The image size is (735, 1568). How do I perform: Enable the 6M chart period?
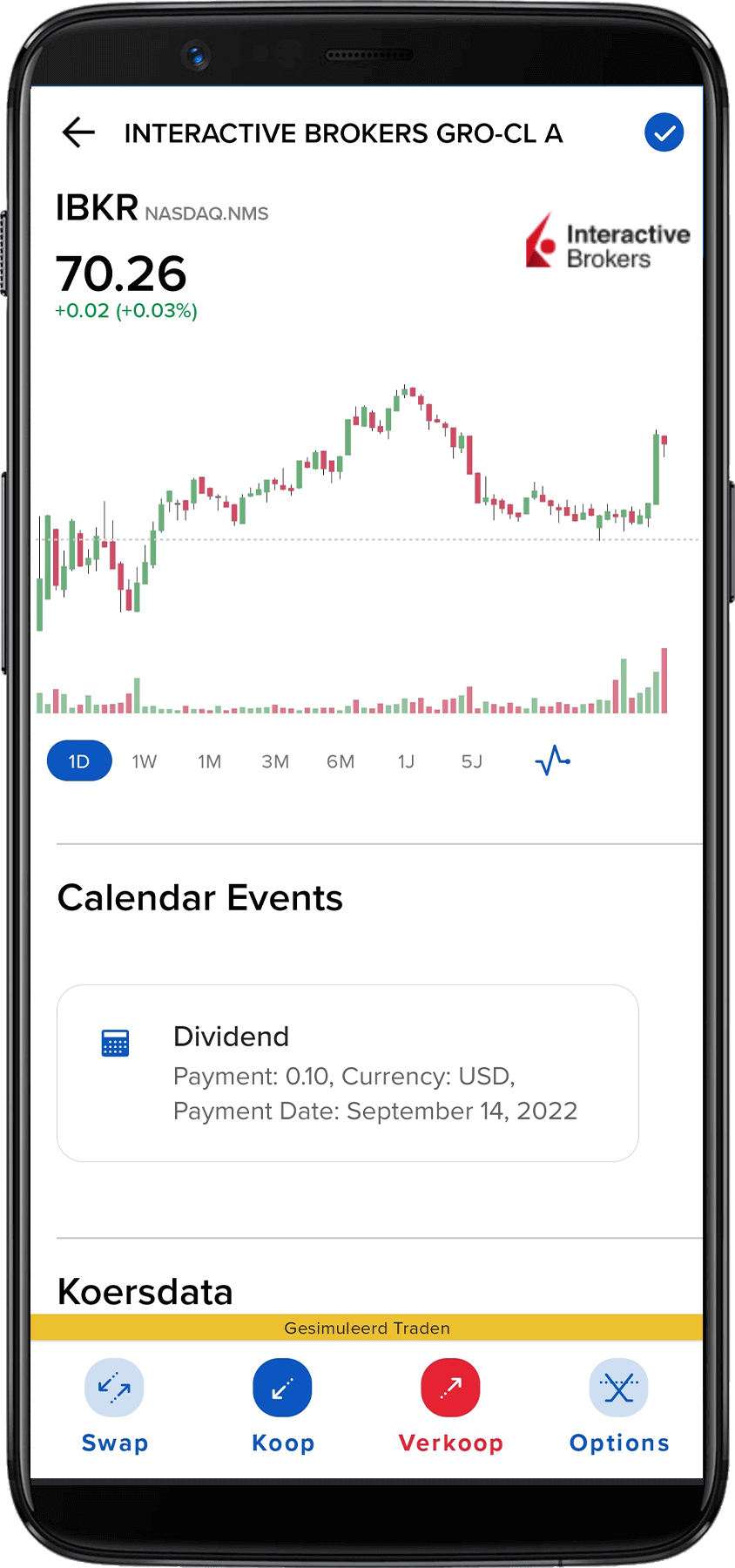point(341,760)
